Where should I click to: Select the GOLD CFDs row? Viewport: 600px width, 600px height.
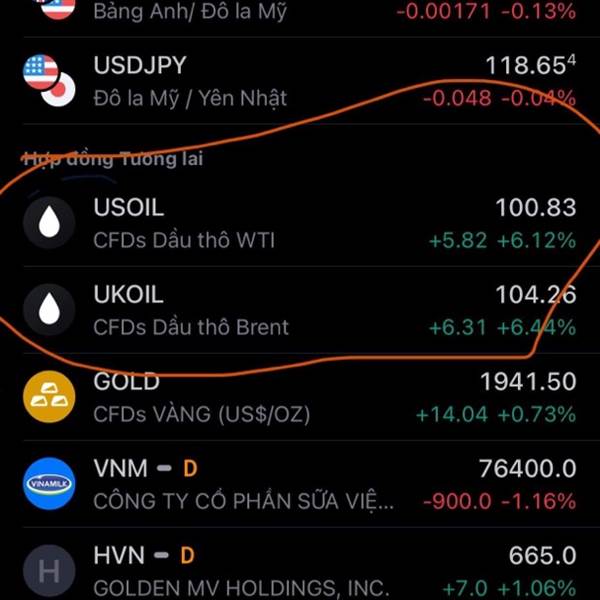point(300,397)
